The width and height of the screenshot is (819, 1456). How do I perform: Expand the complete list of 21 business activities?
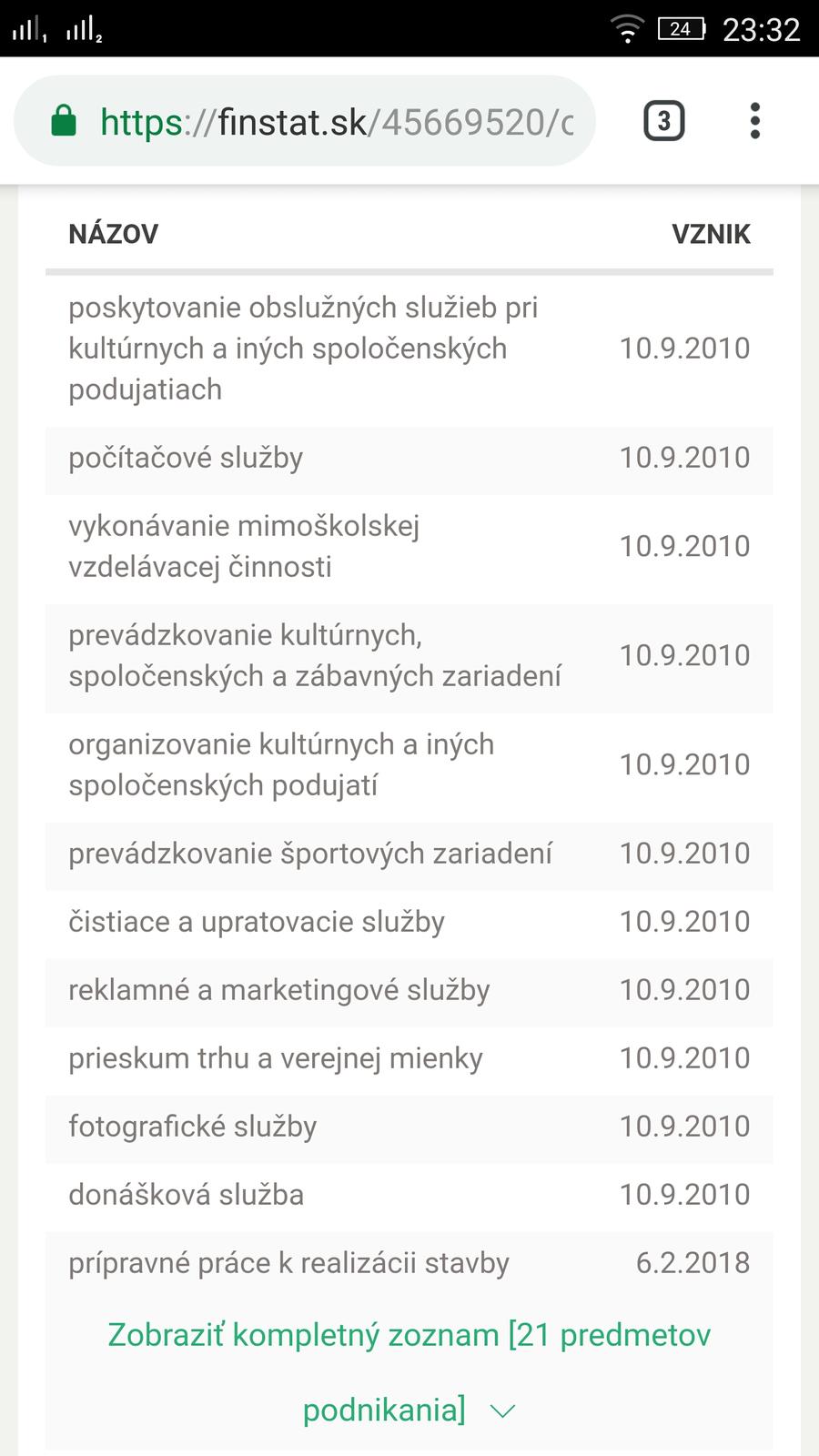point(409,1371)
